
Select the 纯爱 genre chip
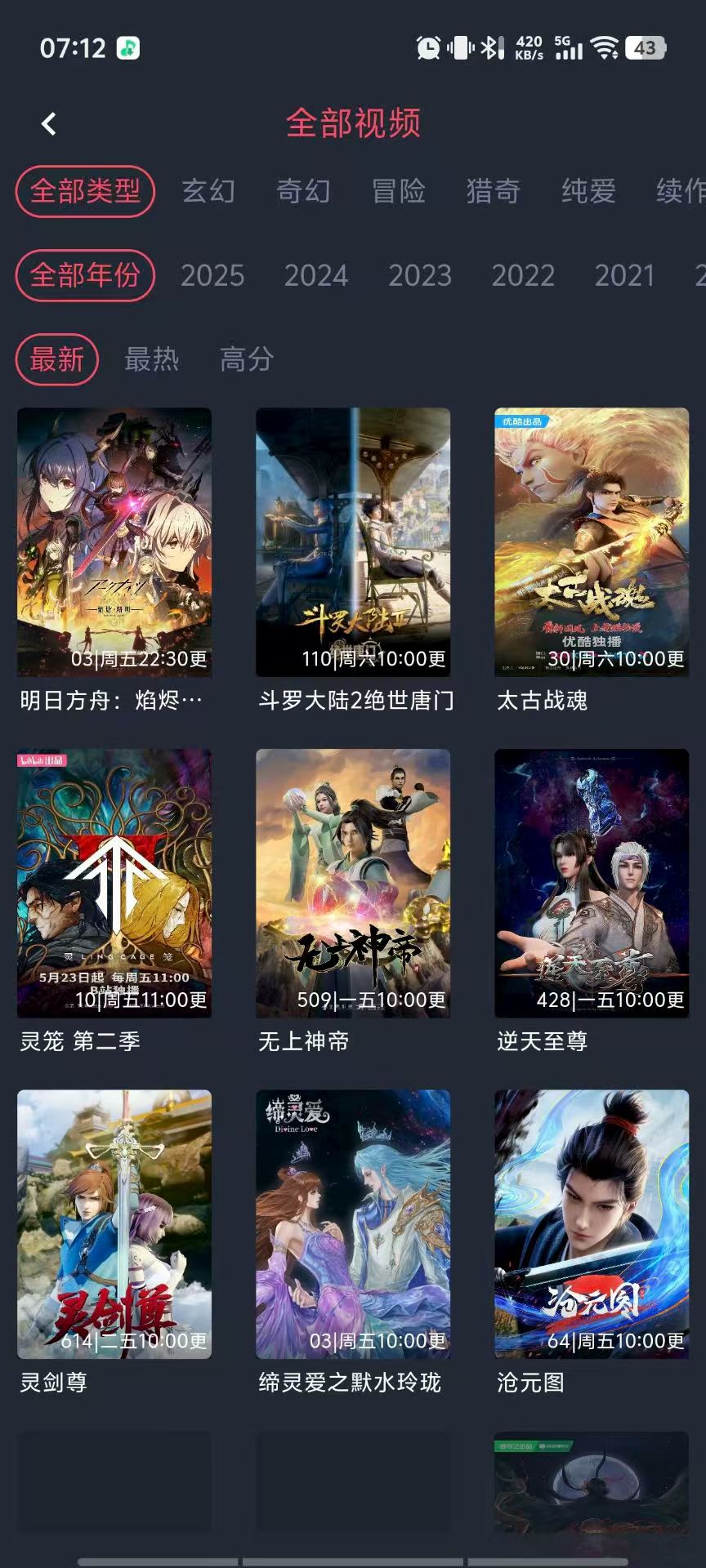[x=588, y=192]
